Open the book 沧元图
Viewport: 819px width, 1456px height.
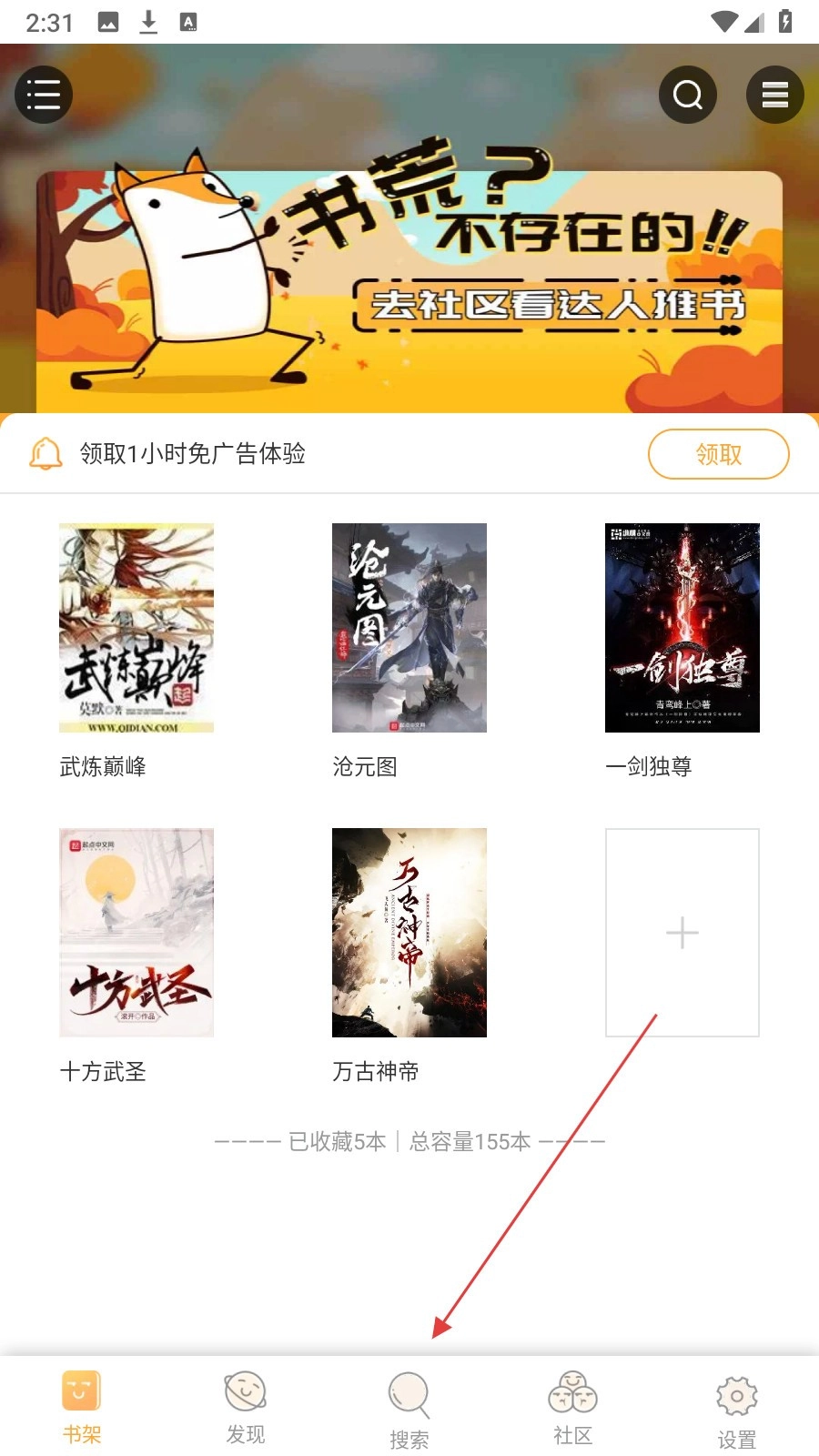pos(409,628)
